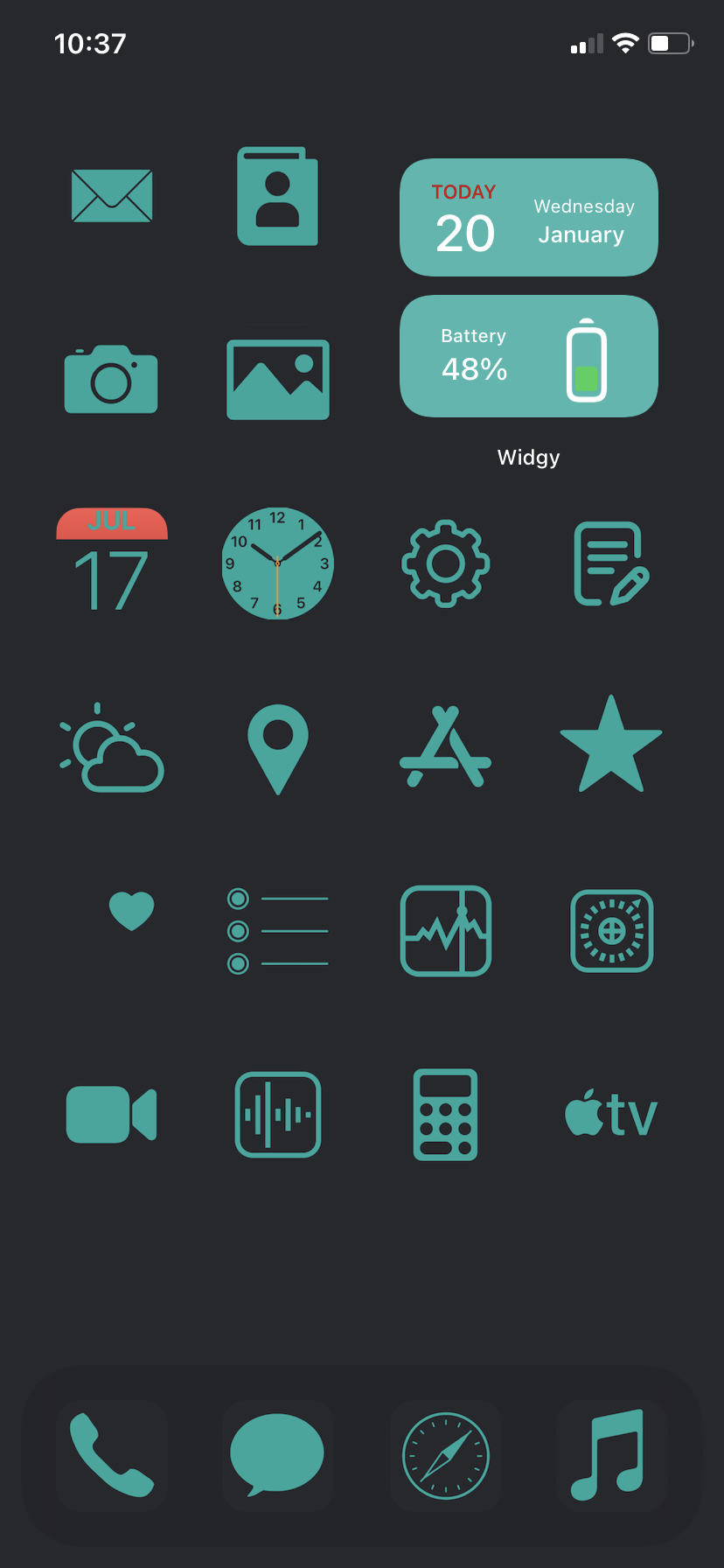Open the Reminders list app

point(278,931)
